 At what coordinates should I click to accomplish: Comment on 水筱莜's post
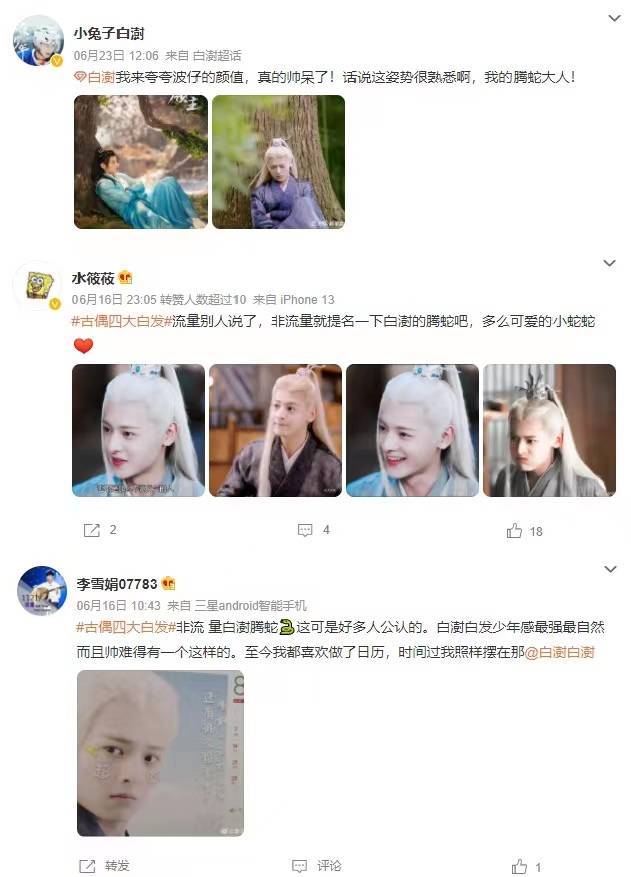(310, 530)
